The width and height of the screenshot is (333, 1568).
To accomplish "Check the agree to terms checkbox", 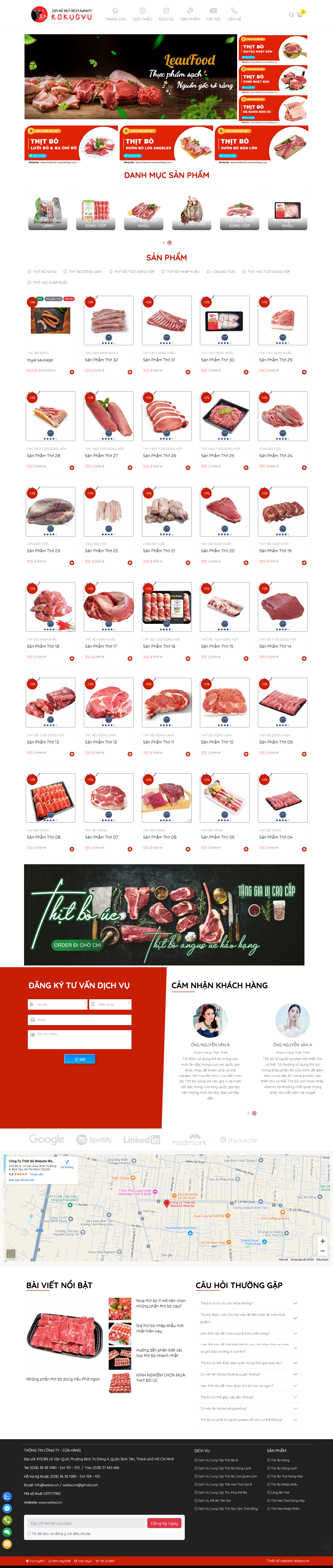I will 29,1533.
